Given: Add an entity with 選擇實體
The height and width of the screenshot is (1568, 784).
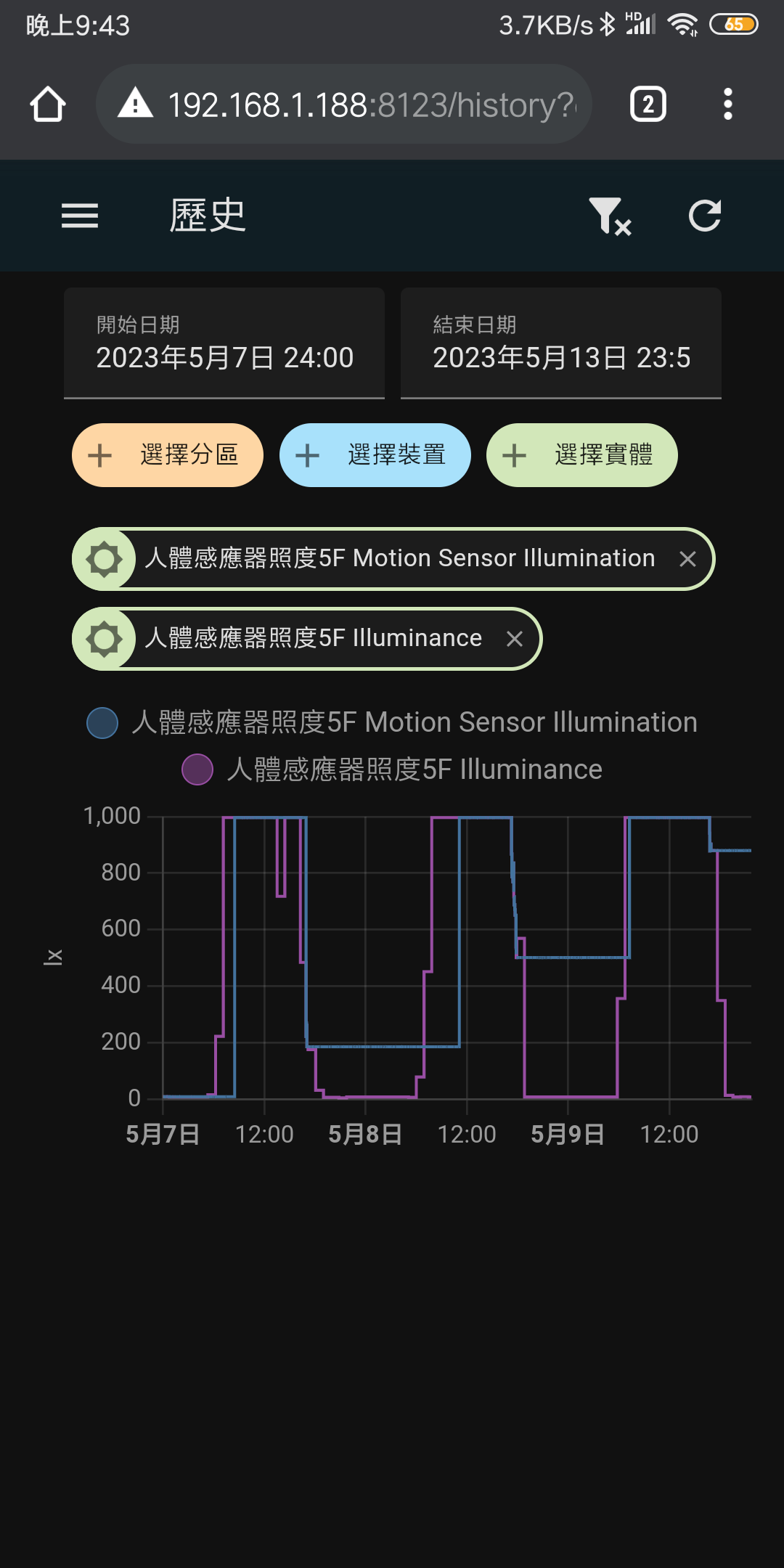Looking at the screenshot, I should 581,455.
